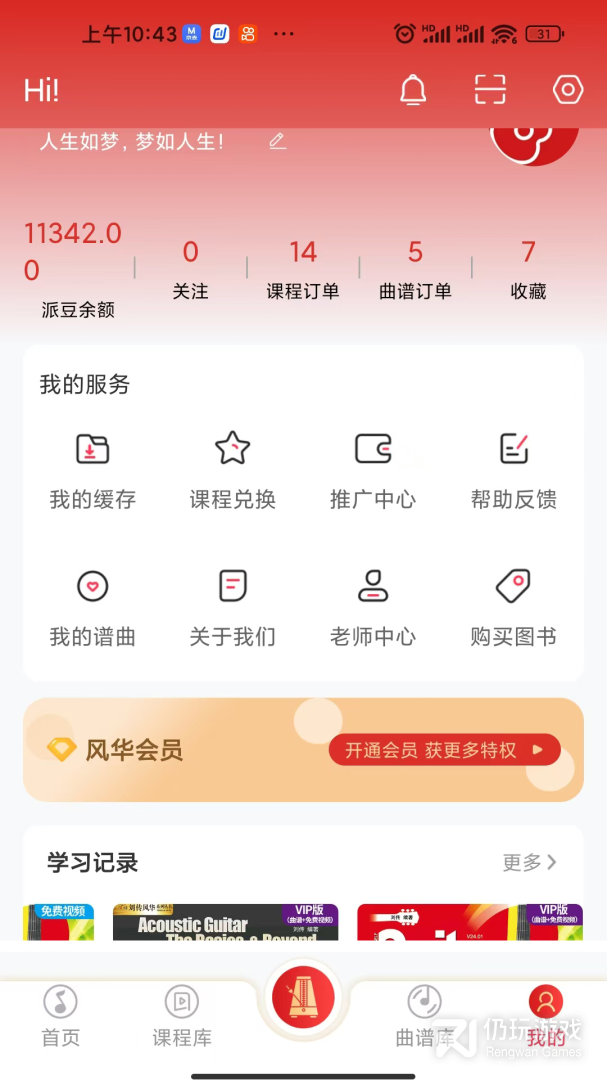The width and height of the screenshot is (607, 1080).
Task: Switch to the 曲谱库 tab
Action: point(424,1017)
